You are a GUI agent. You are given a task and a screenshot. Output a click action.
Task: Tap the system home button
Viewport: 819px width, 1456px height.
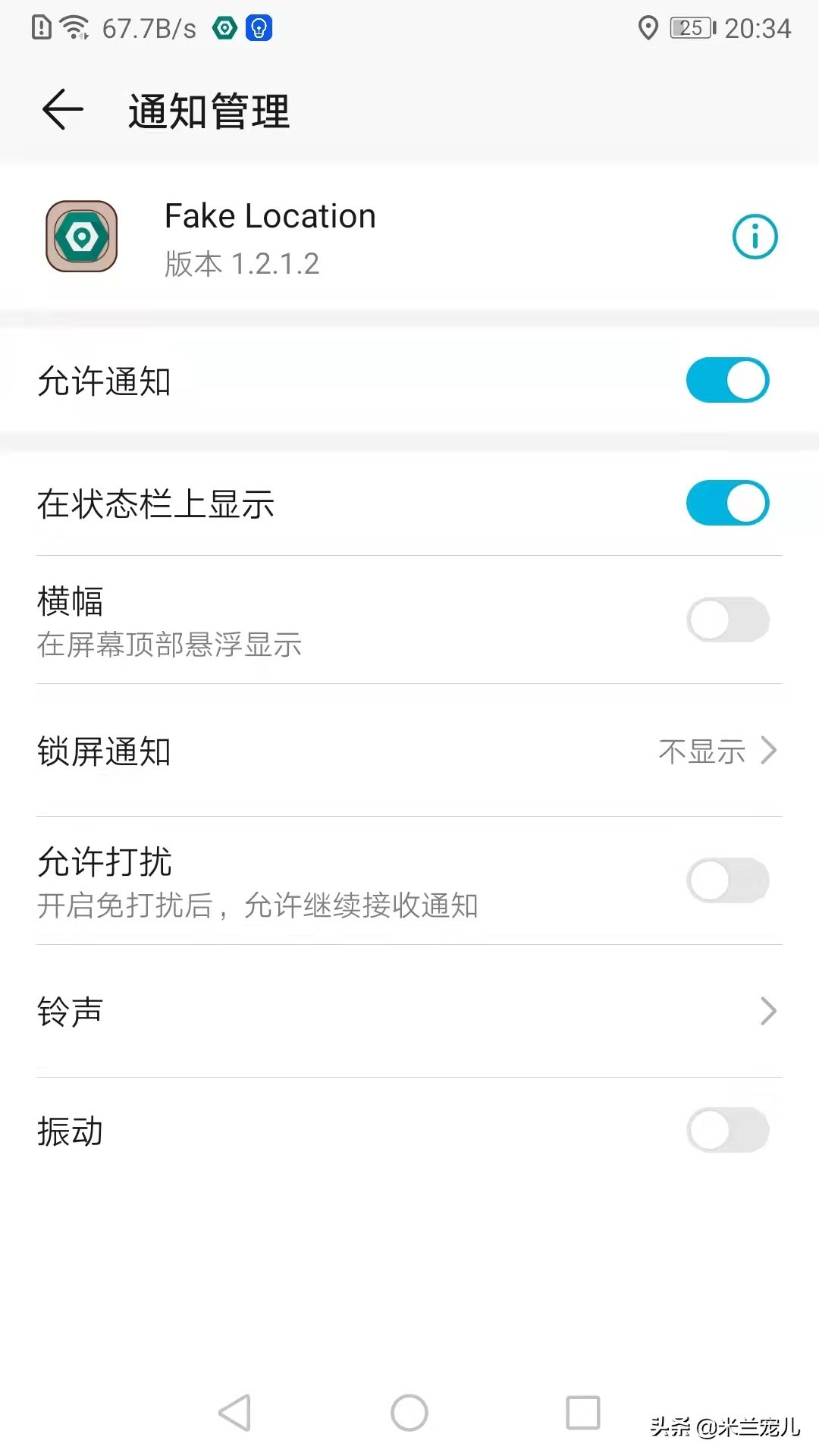tap(409, 1413)
